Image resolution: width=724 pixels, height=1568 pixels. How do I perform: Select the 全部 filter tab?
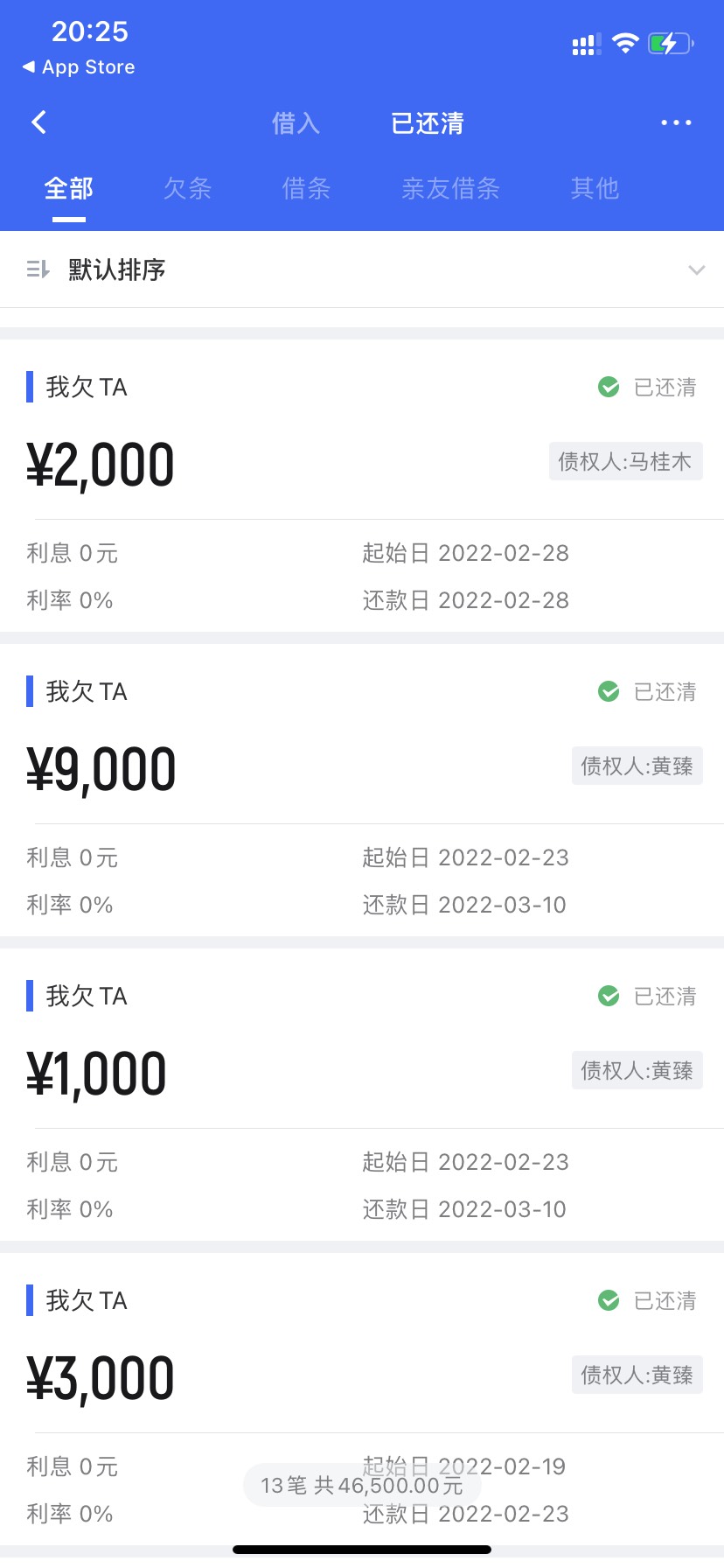(69, 188)
